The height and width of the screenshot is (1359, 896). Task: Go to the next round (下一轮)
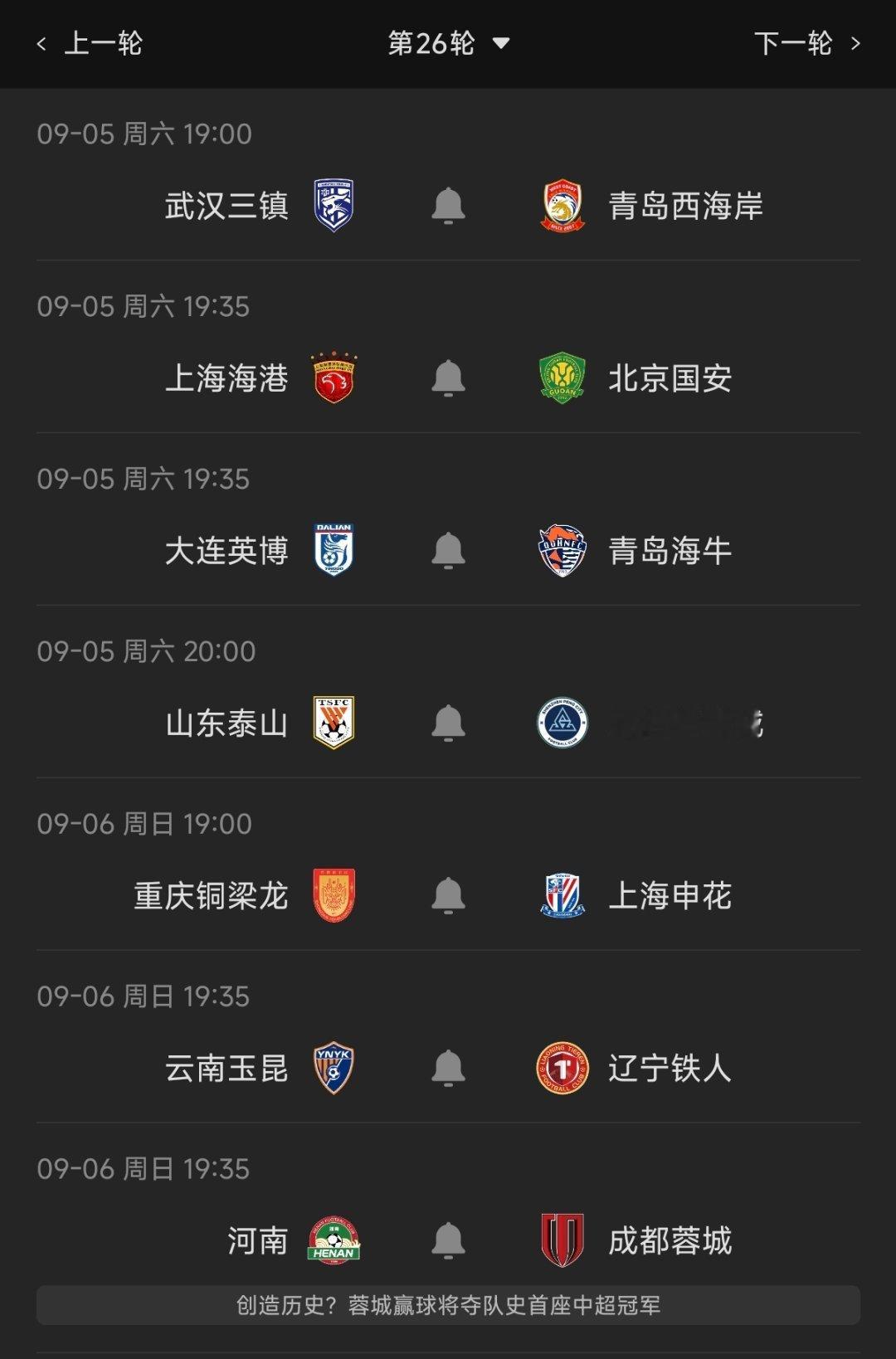point(807,43)
